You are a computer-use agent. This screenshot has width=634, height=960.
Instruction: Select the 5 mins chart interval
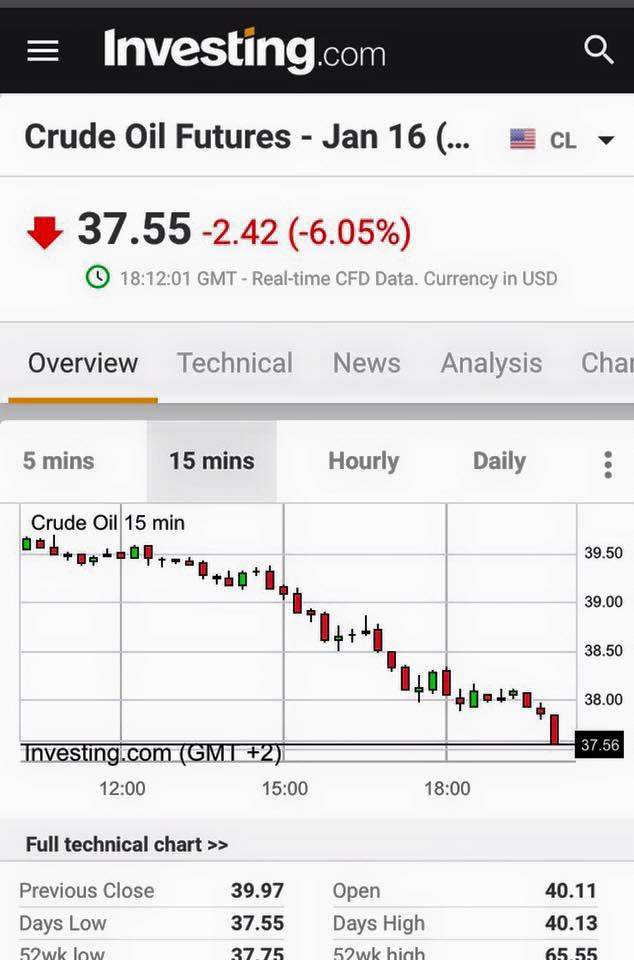58,461
